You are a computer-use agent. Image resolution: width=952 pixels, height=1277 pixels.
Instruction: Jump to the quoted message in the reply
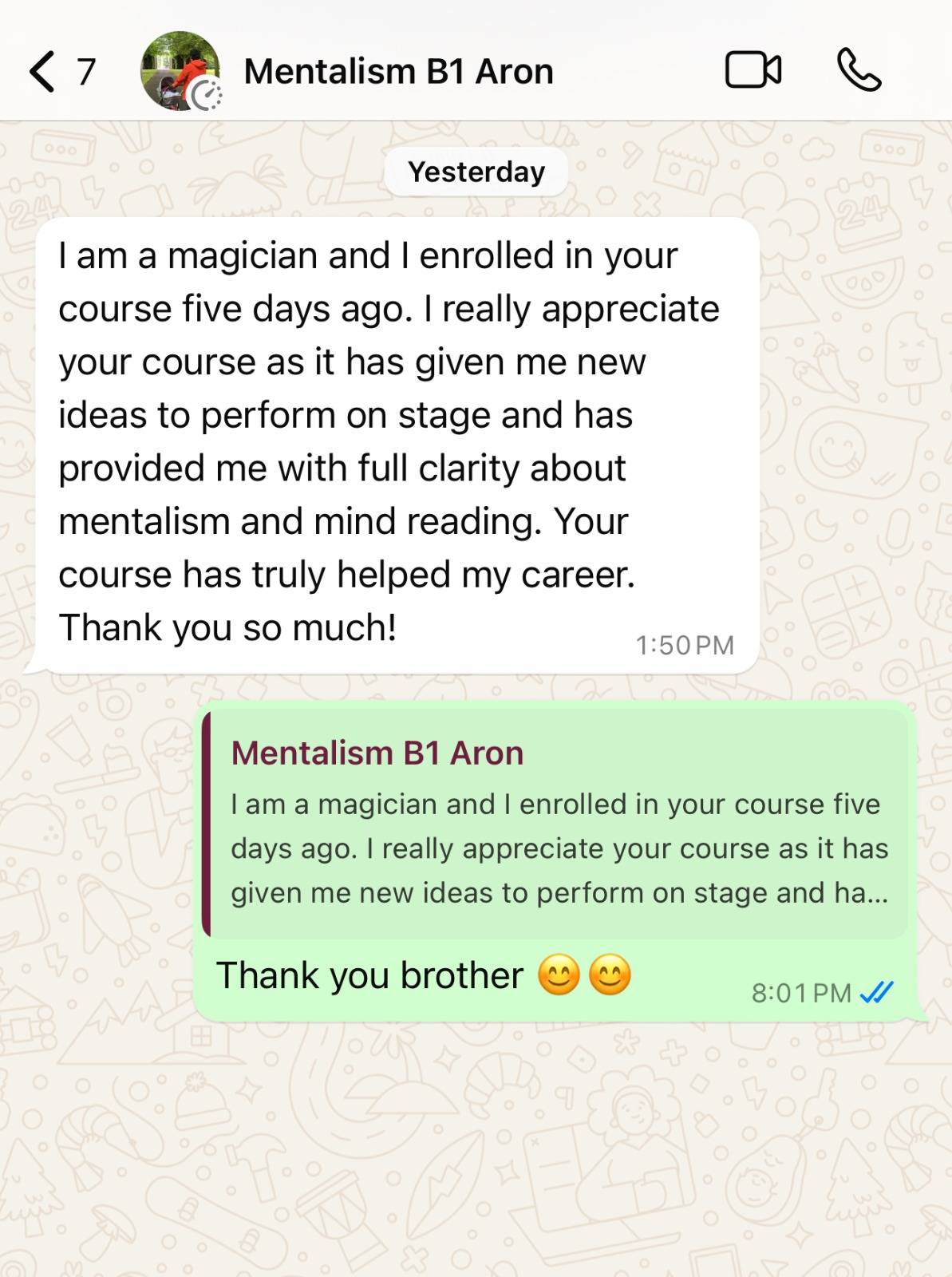tap(557, 824)
